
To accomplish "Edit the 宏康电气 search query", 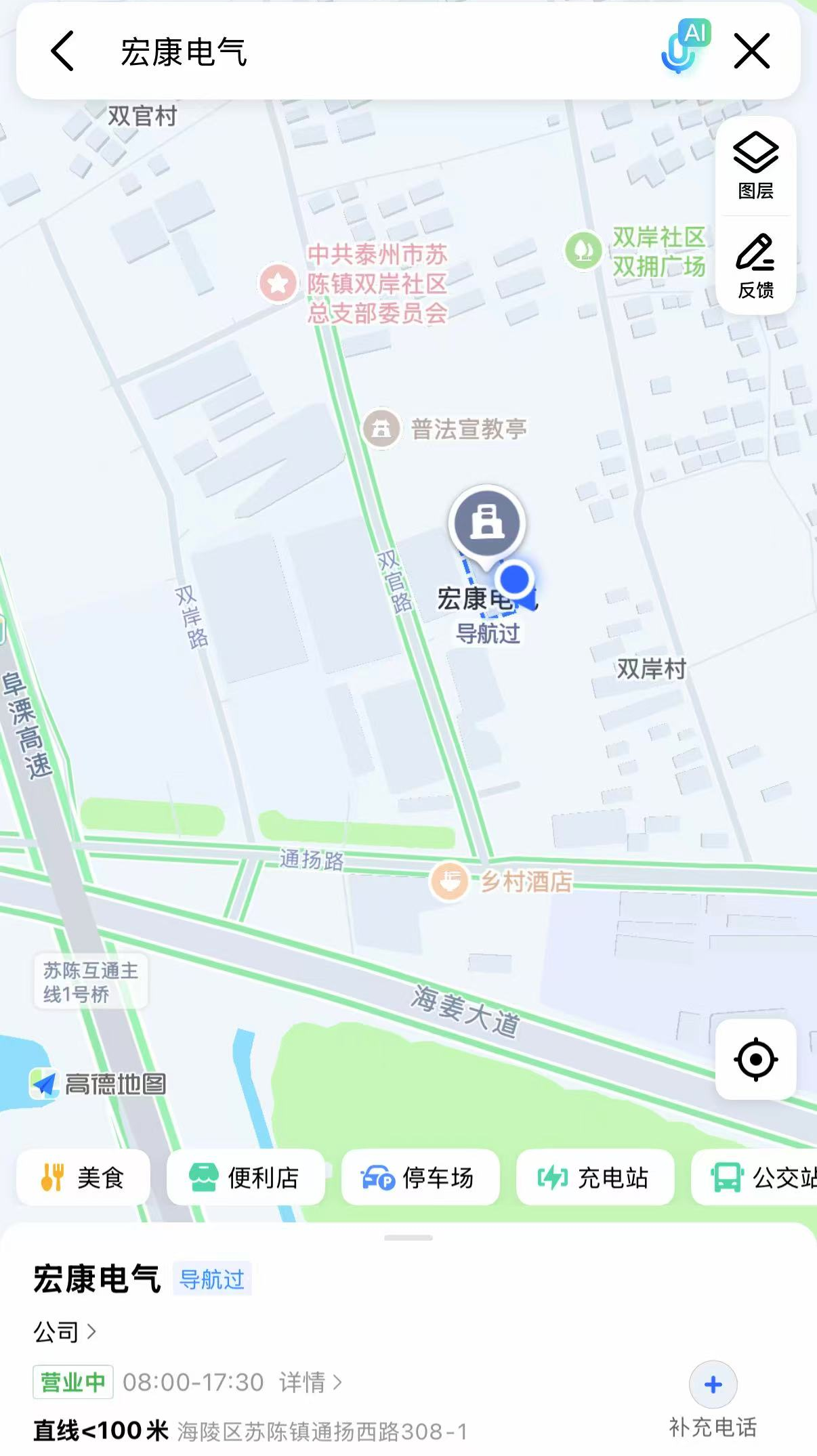I will [x=339, y=51].
